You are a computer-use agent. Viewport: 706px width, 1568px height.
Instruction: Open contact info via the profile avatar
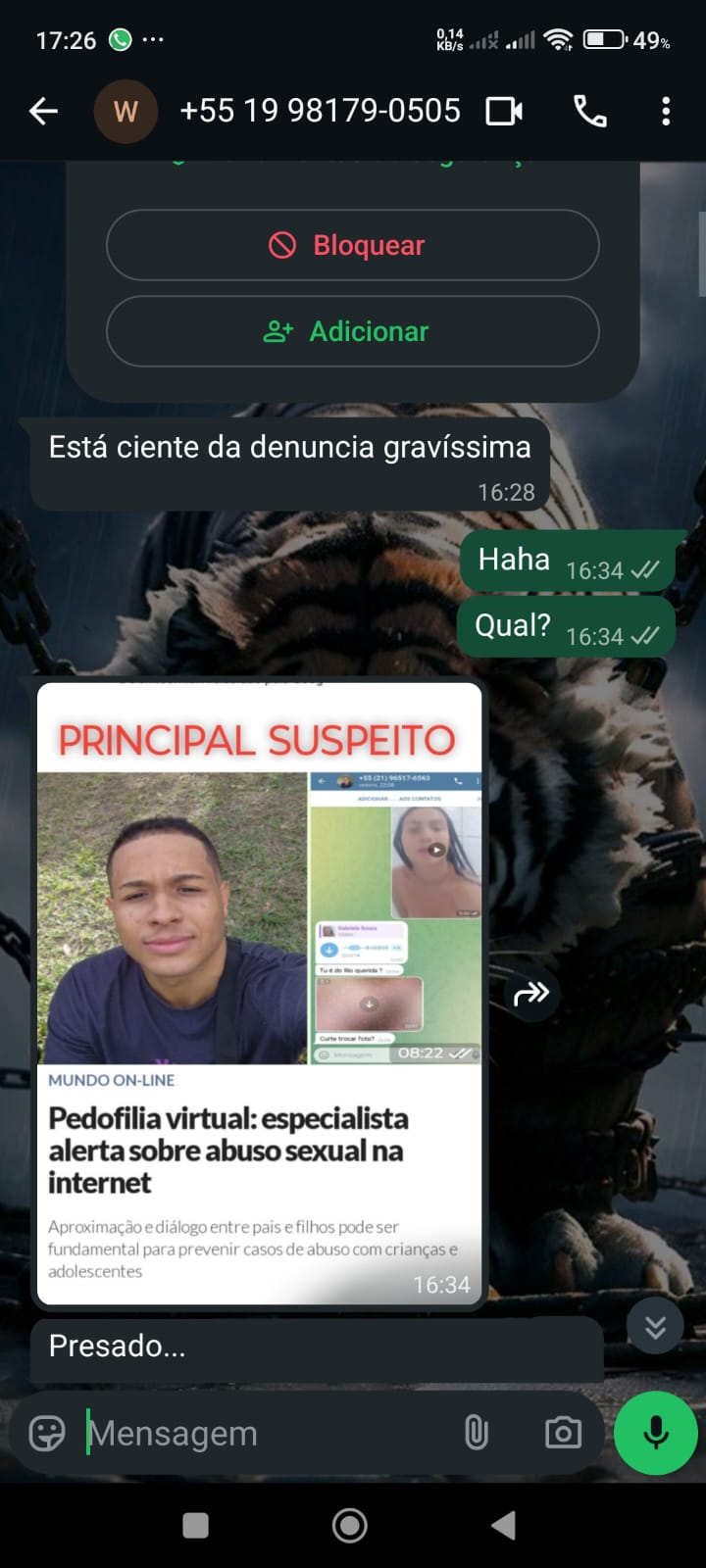126,112
